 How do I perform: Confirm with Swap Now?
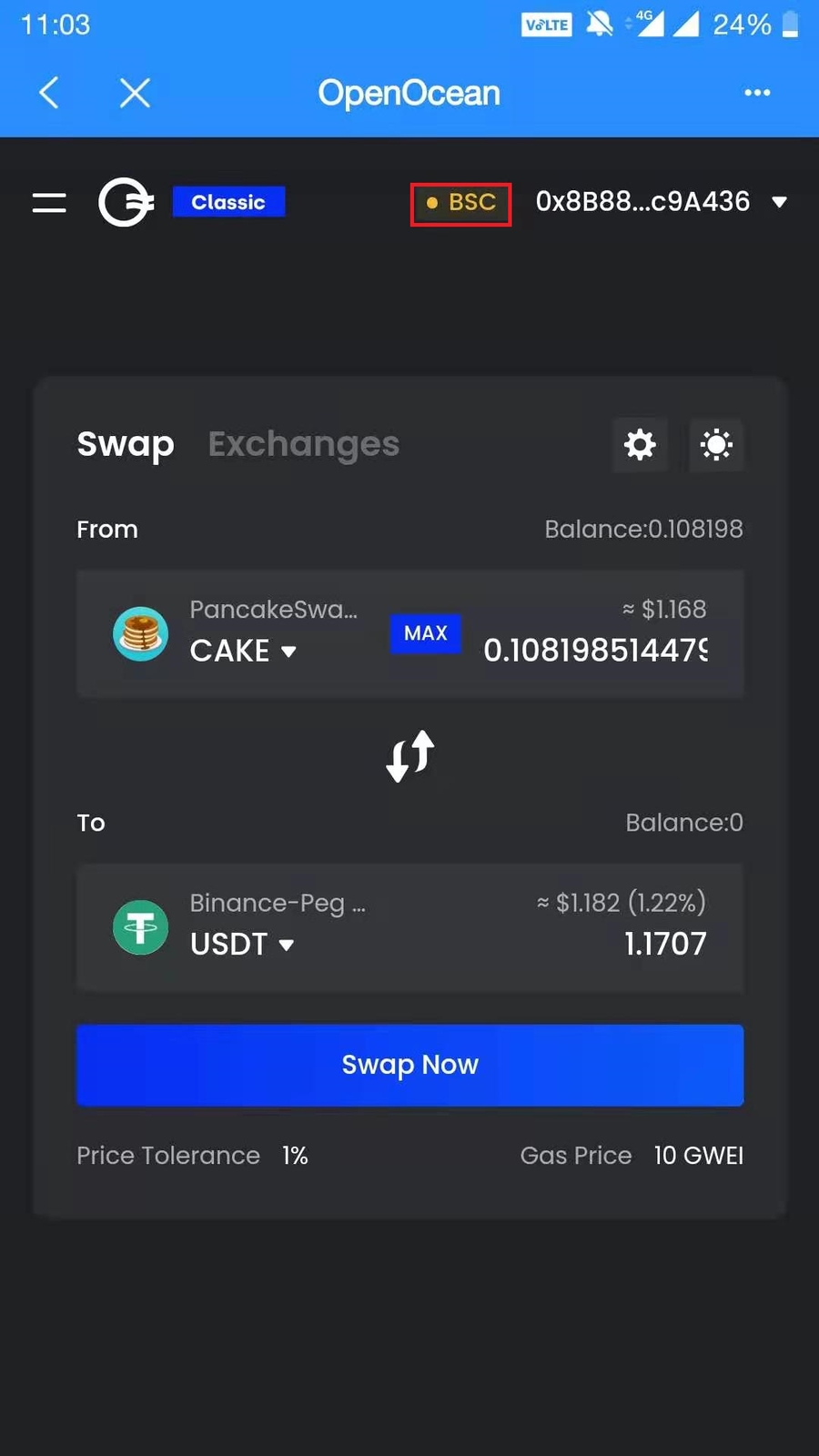coord(409,1065)
